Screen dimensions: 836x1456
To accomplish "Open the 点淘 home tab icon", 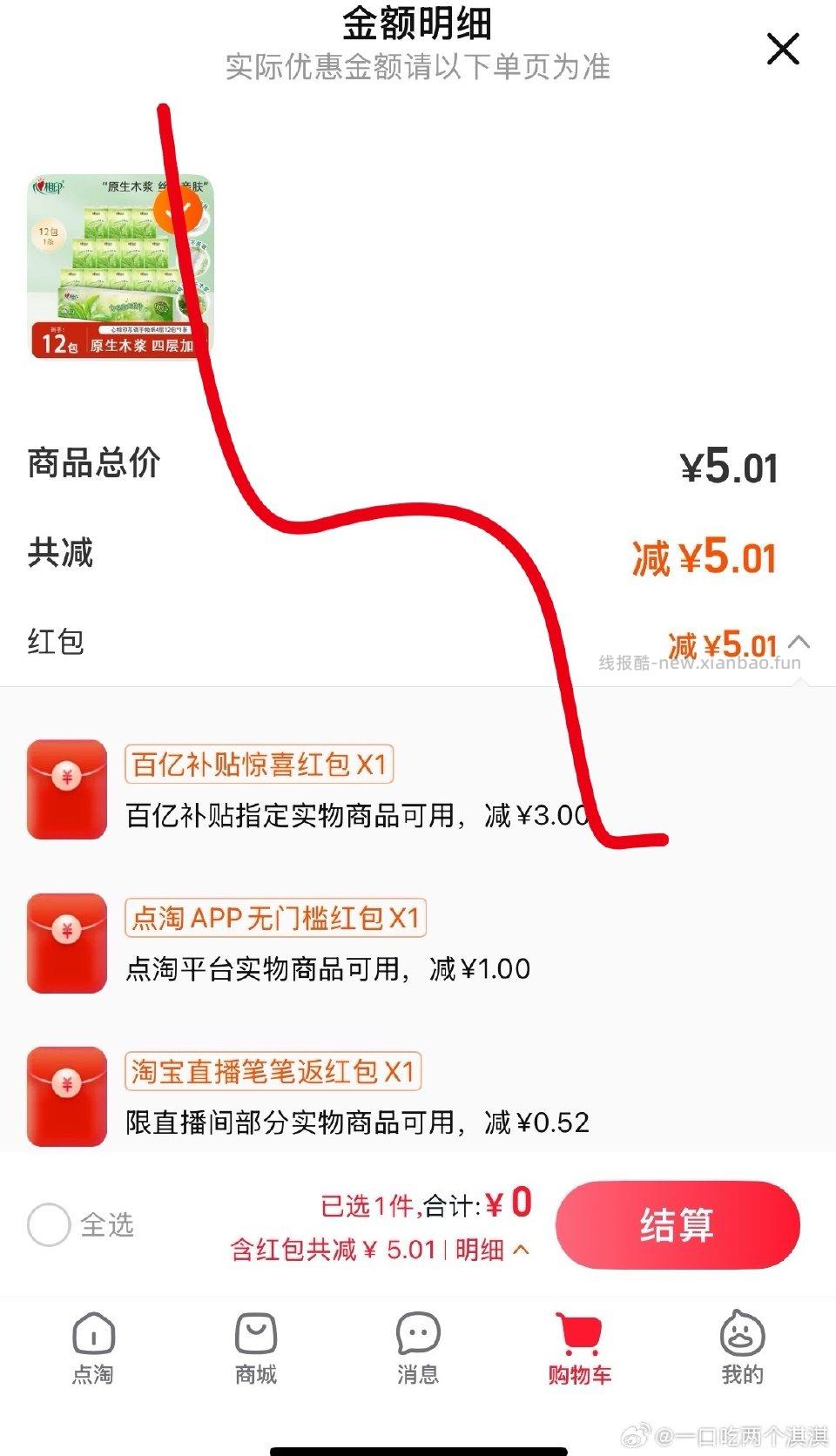I will pyautogui.click(x=96, y=1332).
